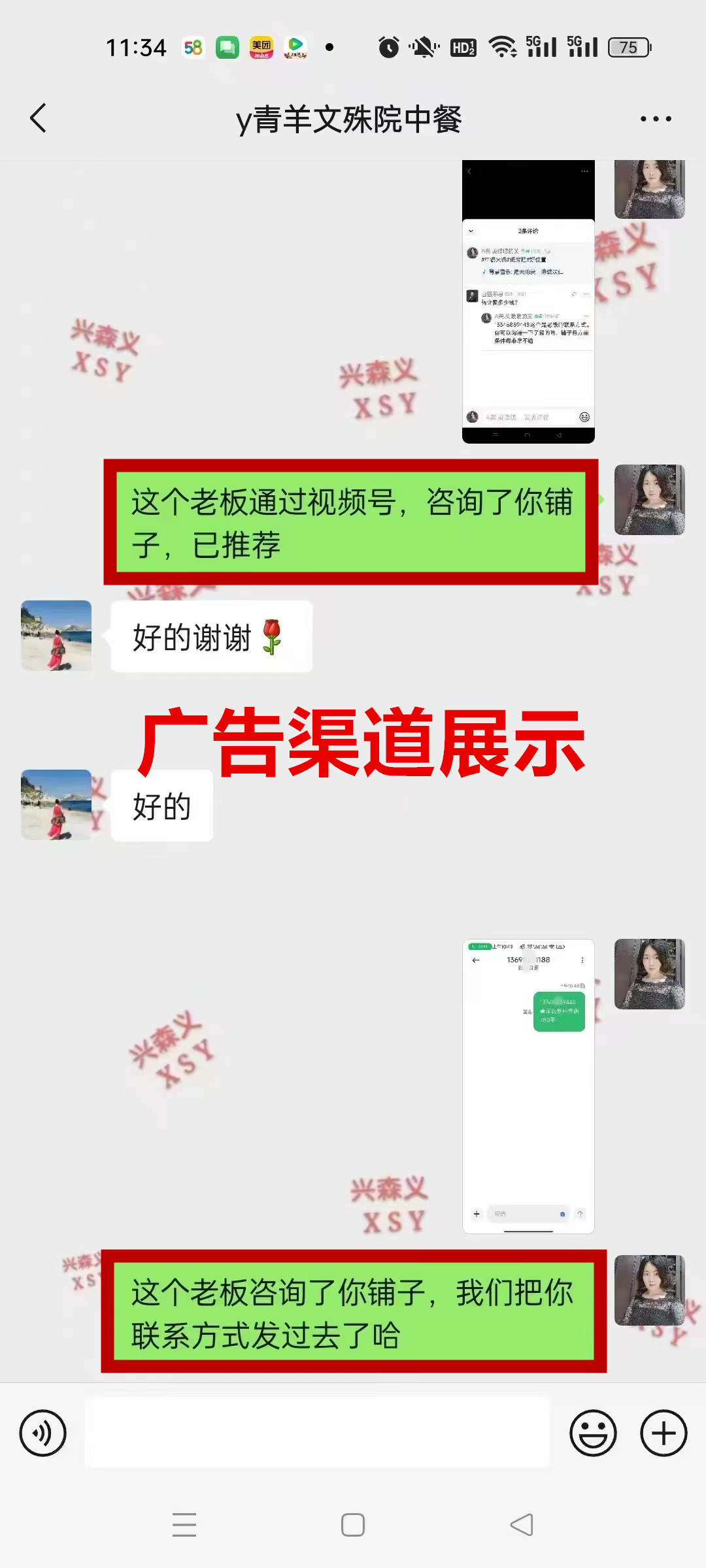Switch to voice message input

tap(43, 1433)
